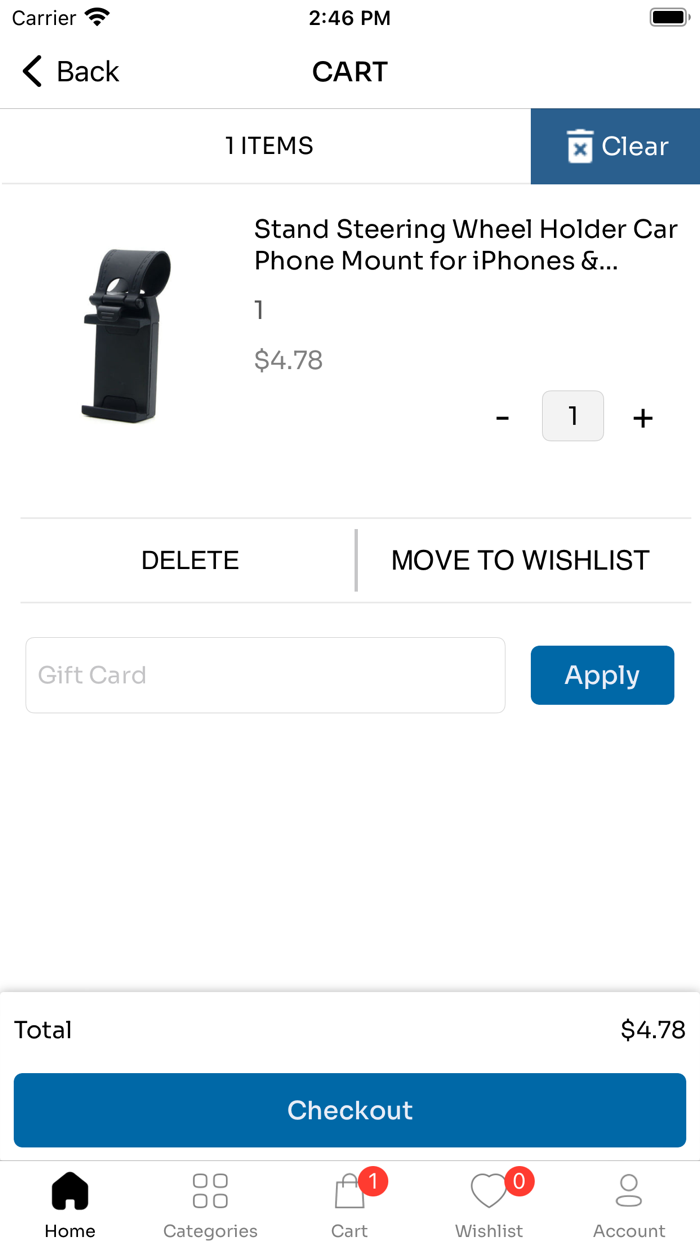Clear all items from the cart
Screen dimensions: 700x1244
[615, 146]
